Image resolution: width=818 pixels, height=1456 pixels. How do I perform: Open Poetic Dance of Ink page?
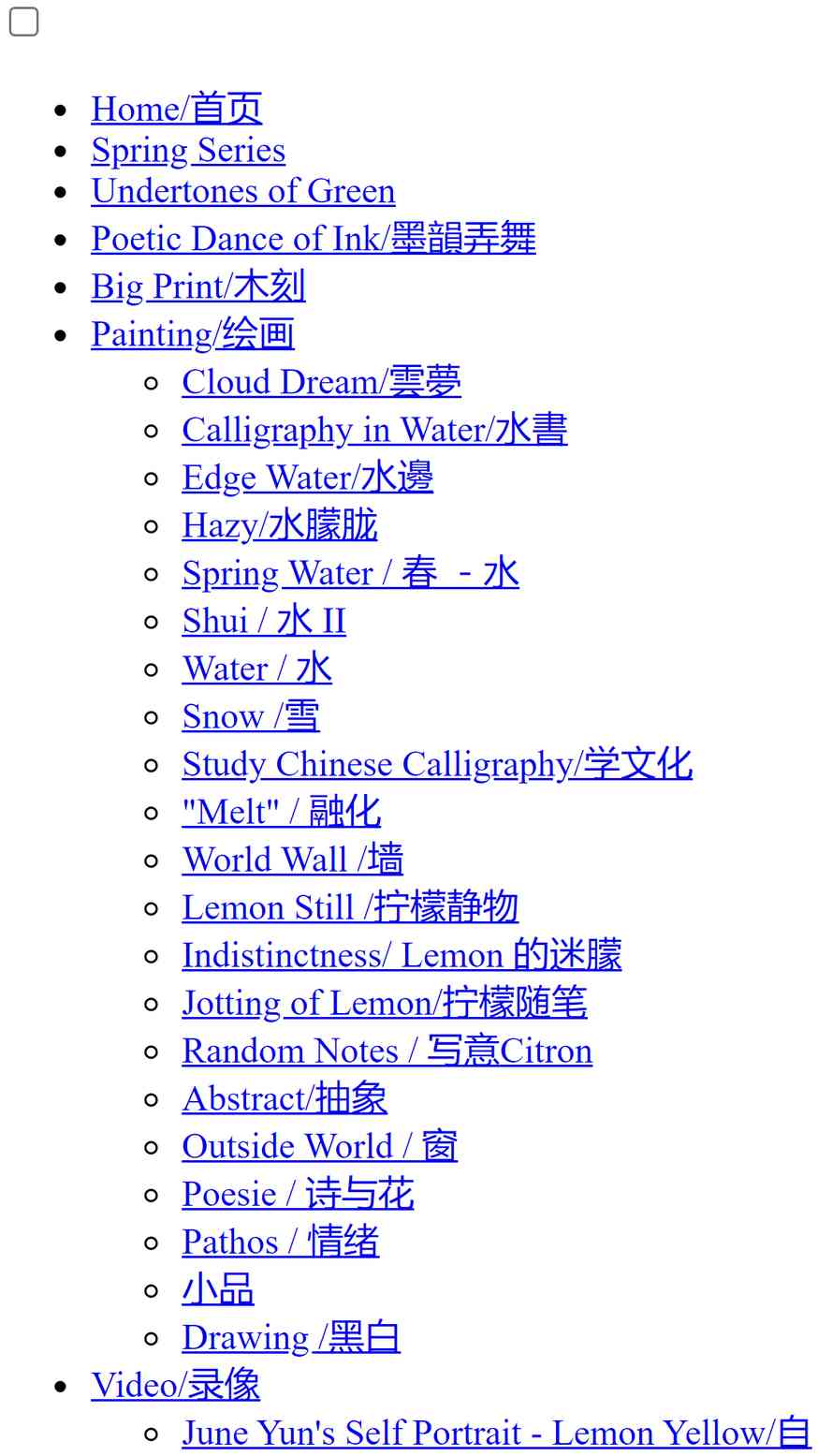click(x=314, y=238)
